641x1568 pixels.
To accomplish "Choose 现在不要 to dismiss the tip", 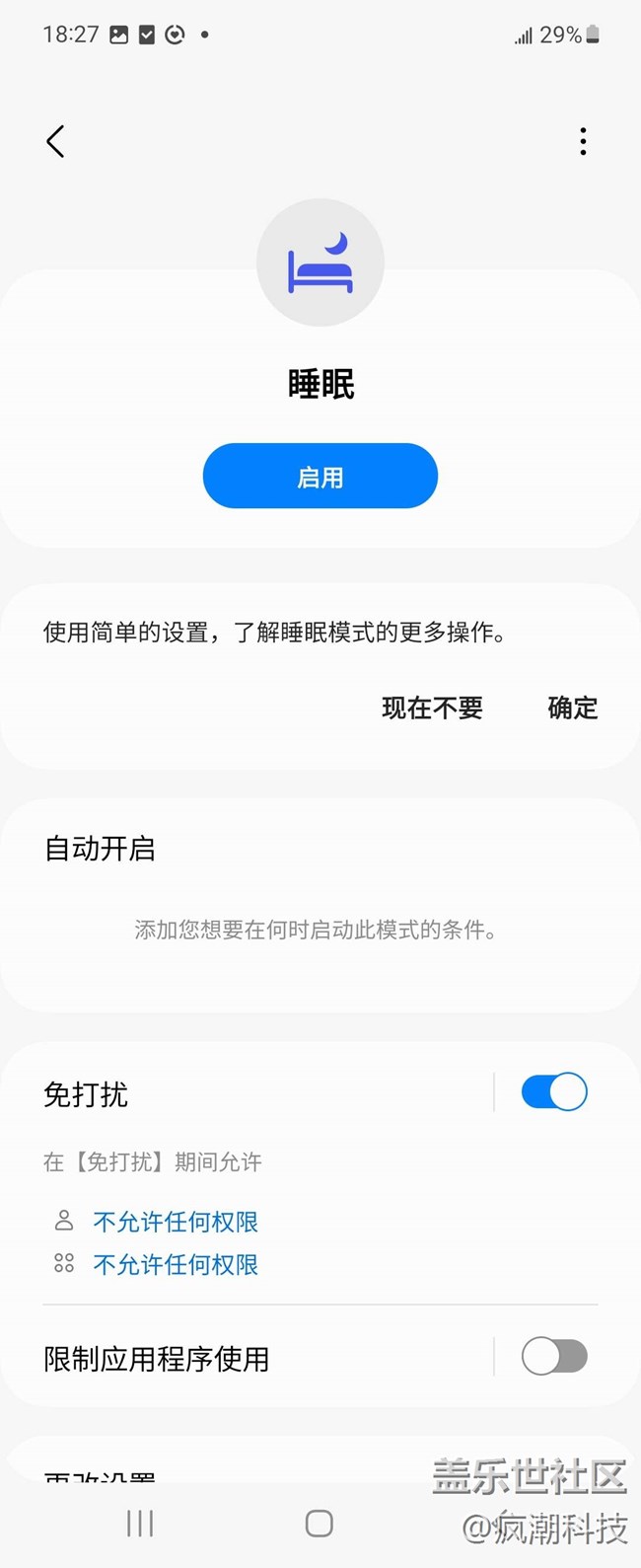I will pyautogui.click(x=432, y=708).
